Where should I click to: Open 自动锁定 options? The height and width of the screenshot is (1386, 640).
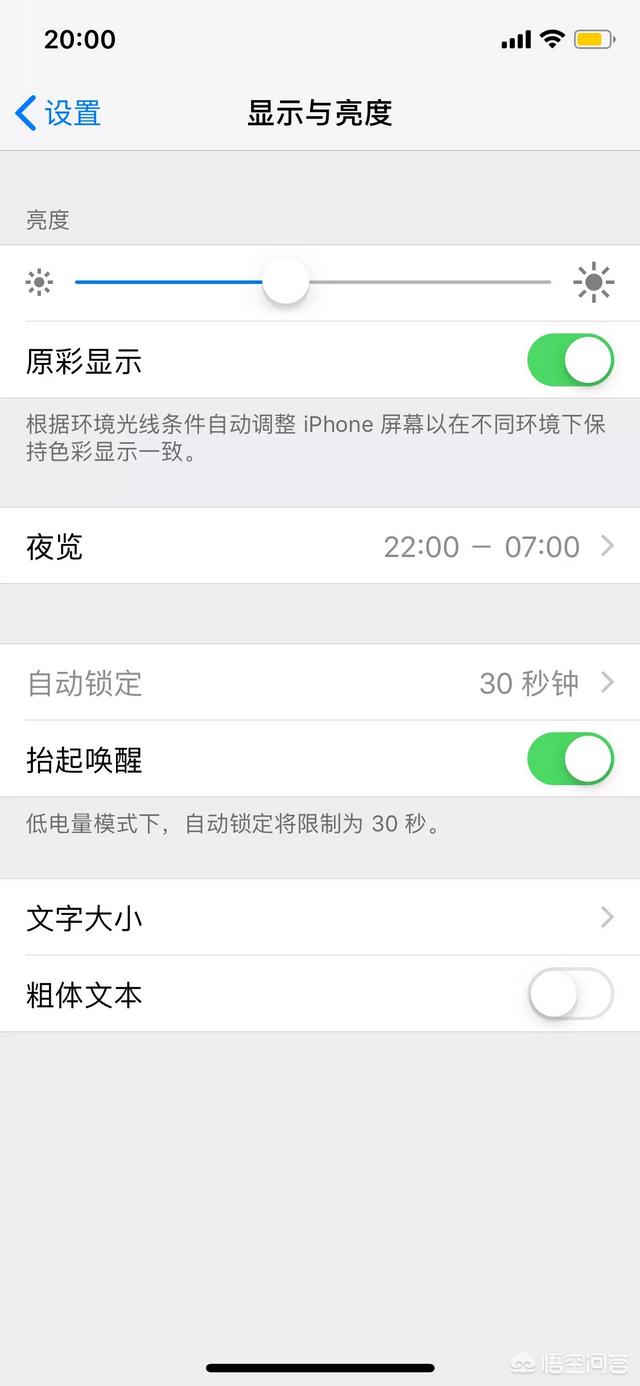[320, 683]
